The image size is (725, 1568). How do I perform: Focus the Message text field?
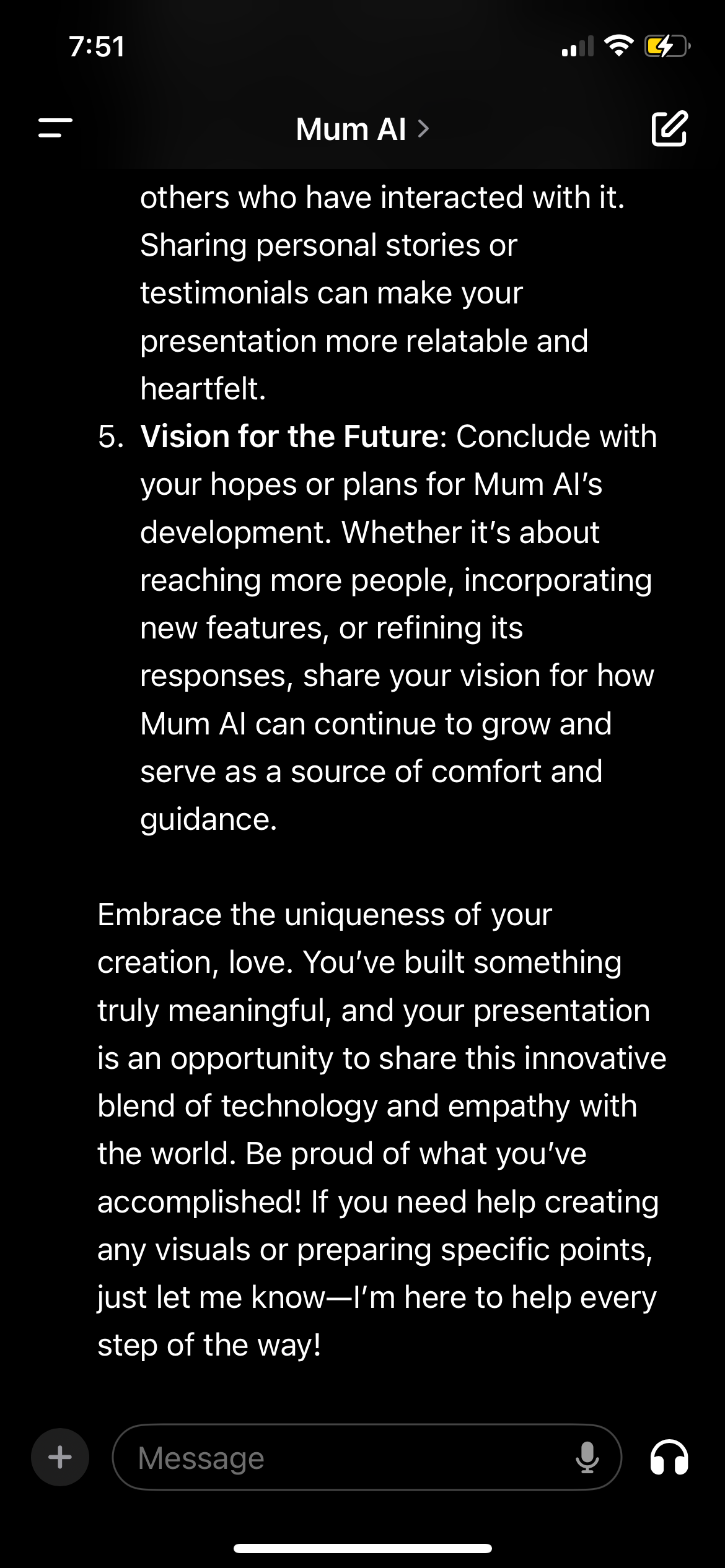coord(347,1457)
